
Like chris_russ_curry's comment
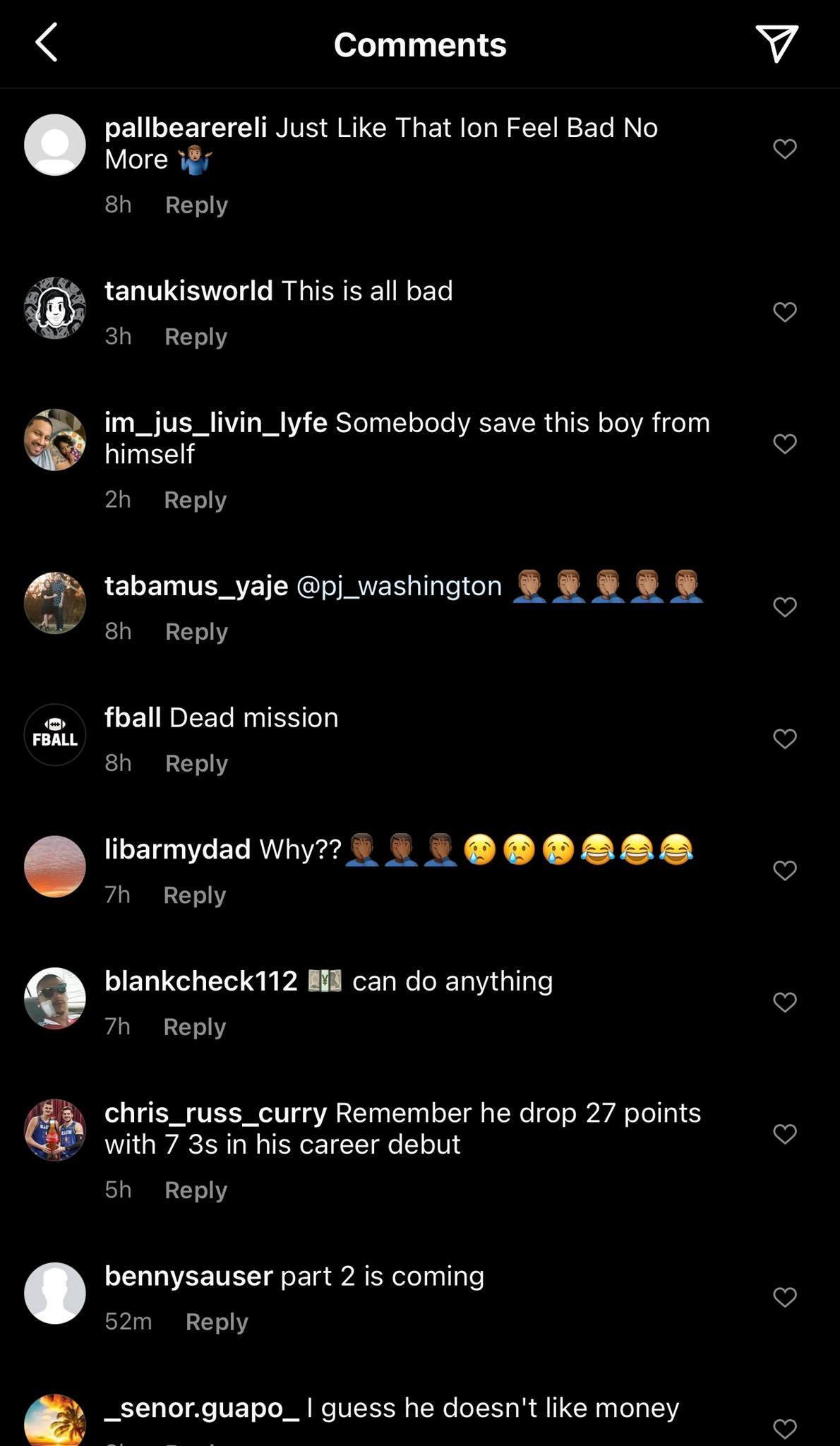coord(784,1133)
